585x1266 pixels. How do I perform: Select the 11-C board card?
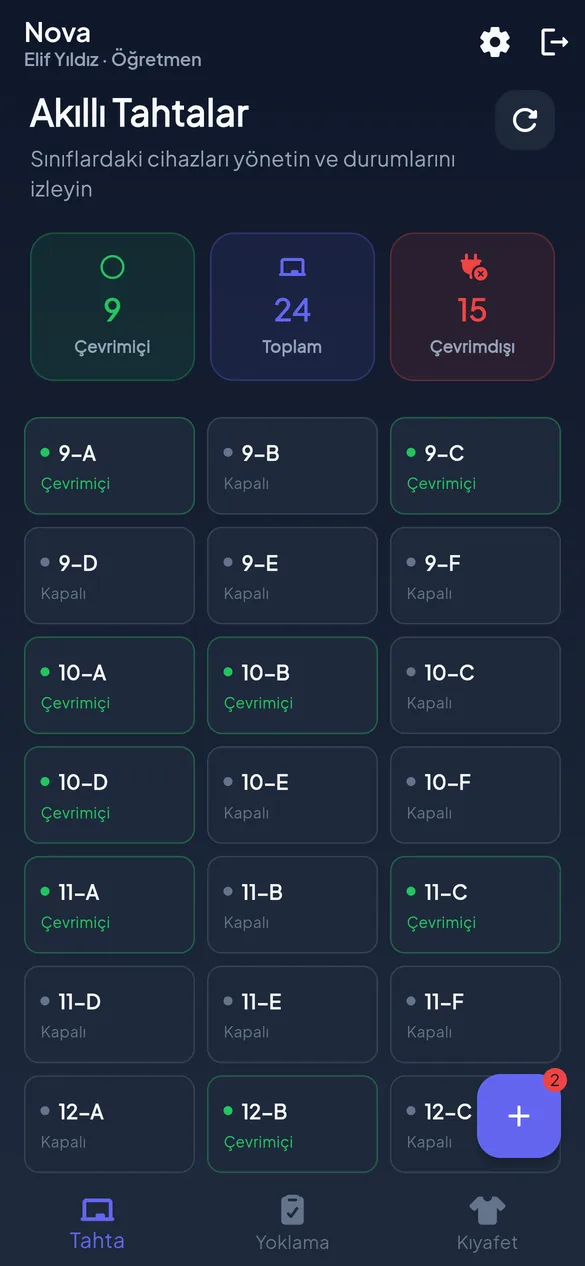coord(475,905)
